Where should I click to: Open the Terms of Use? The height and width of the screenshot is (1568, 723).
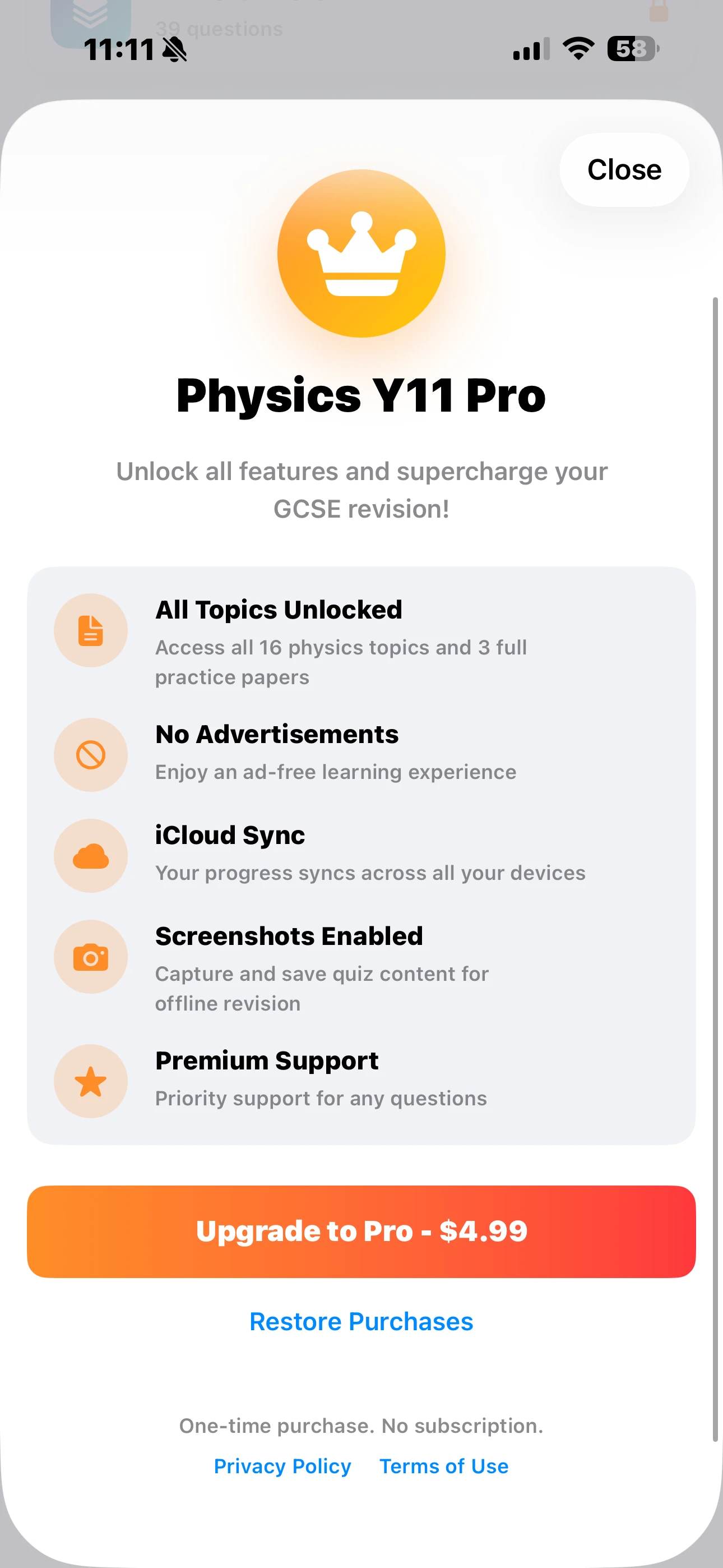444,1466
